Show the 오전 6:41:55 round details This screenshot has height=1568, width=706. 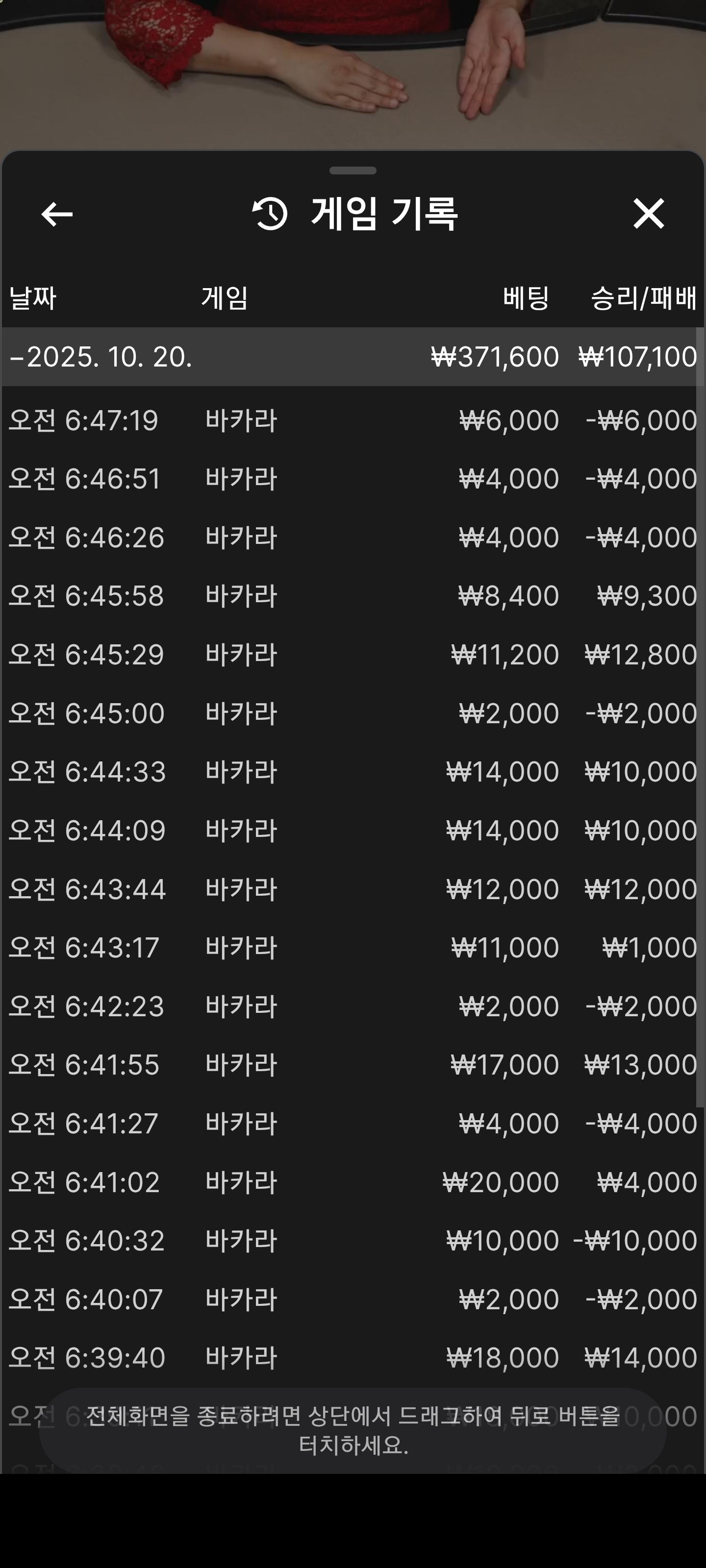click(353, 1065)
